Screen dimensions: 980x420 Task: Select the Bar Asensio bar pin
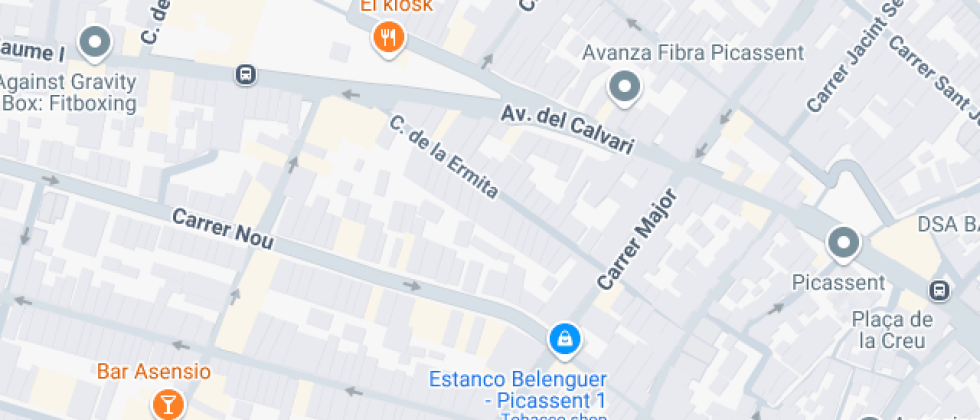168,403
